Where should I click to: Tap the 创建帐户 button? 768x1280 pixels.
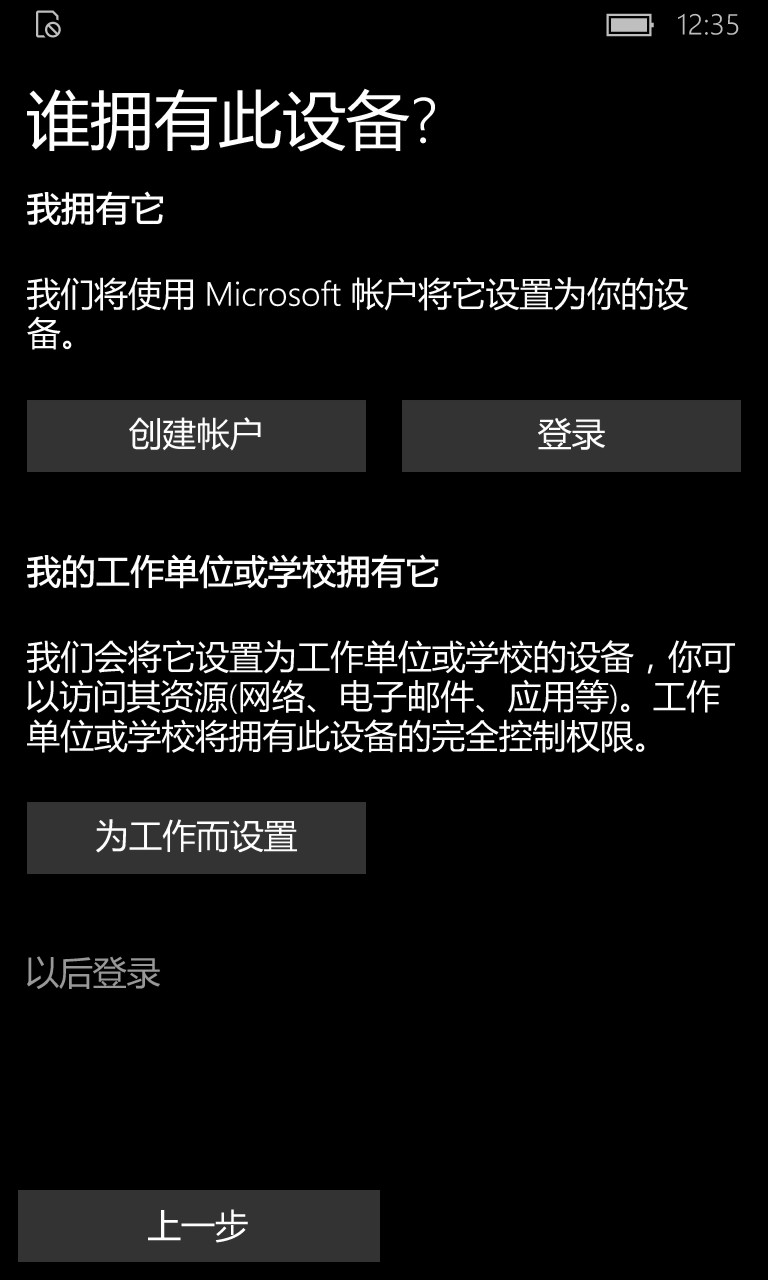pyautogui.click(x=196, y=436)
